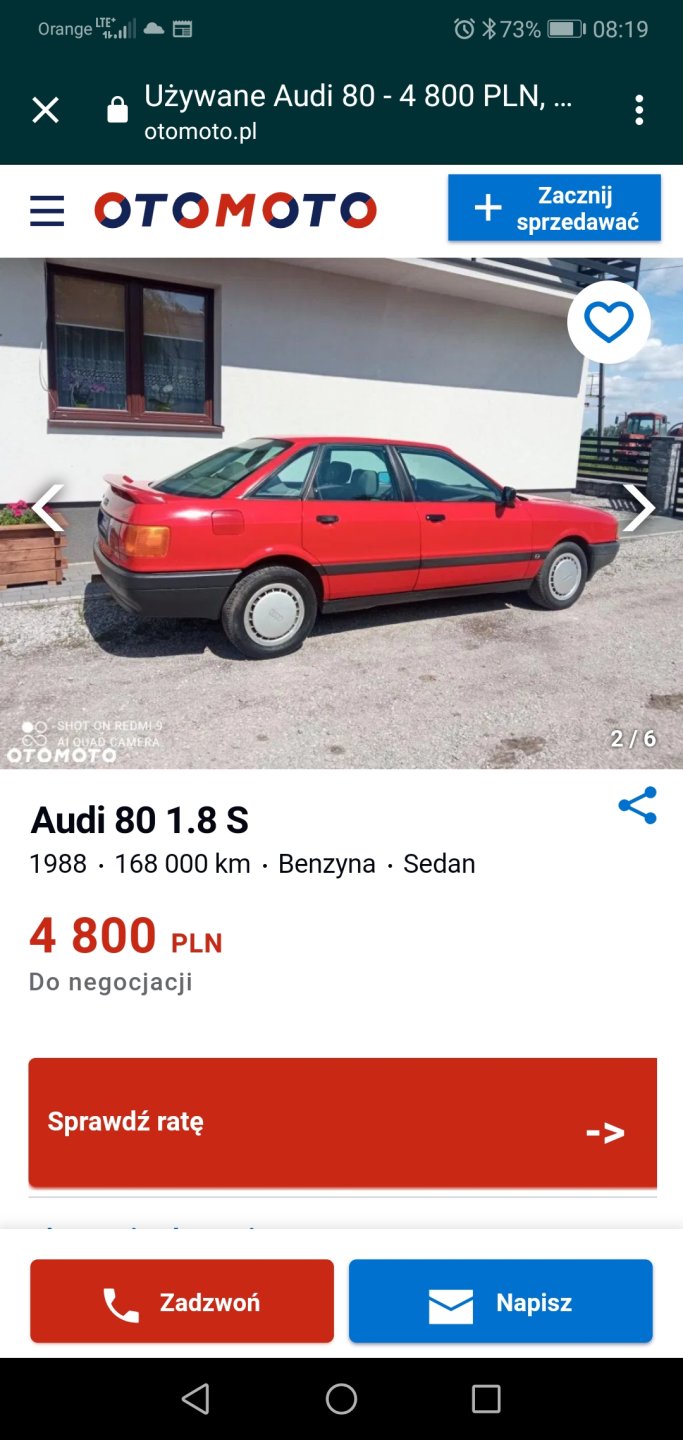Message the seller with Napisz

tap(500, 1301)
